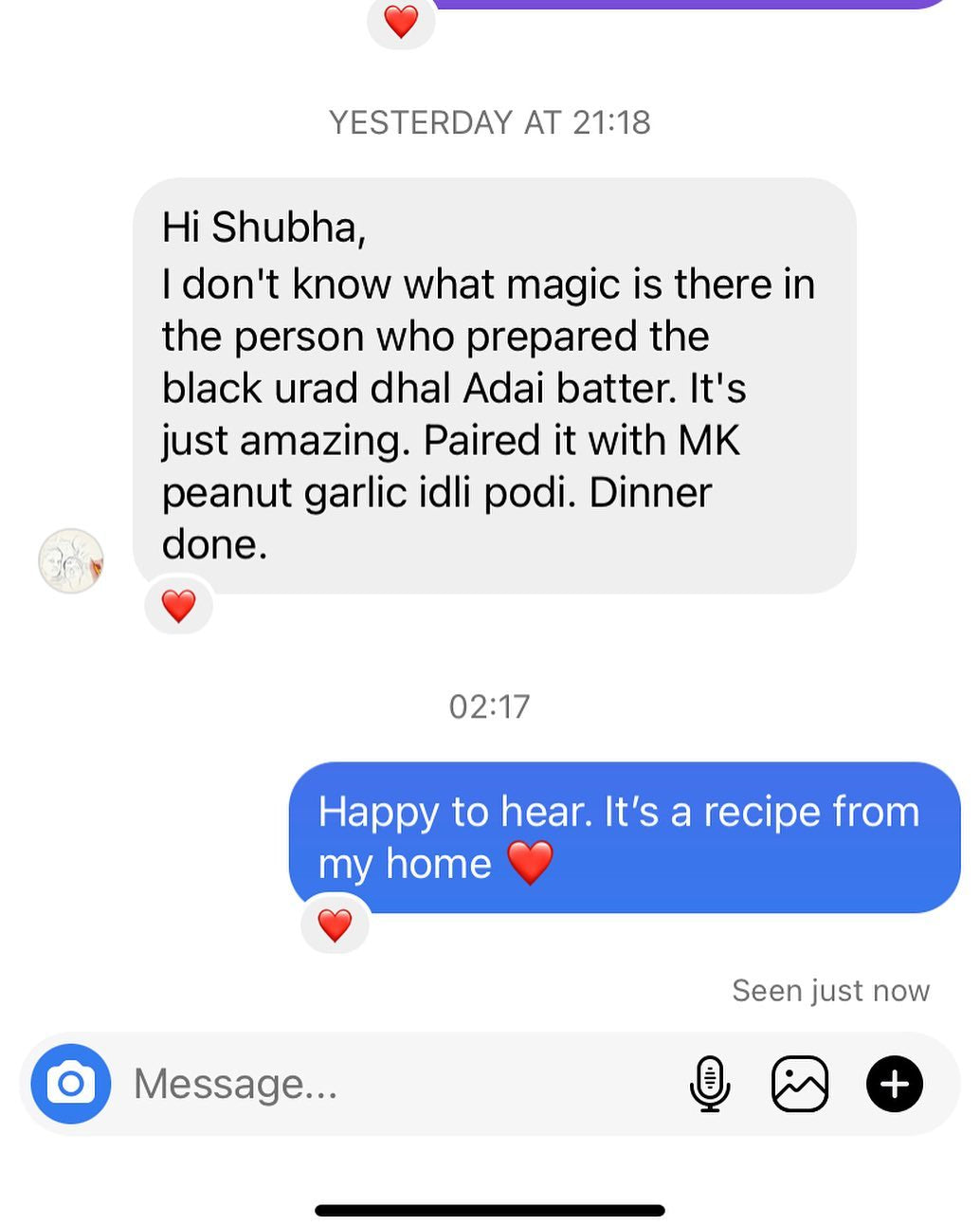Open the photo gallery picker
The width and height of the screenshot is (980, 1226).
[x=800, y=1084]
